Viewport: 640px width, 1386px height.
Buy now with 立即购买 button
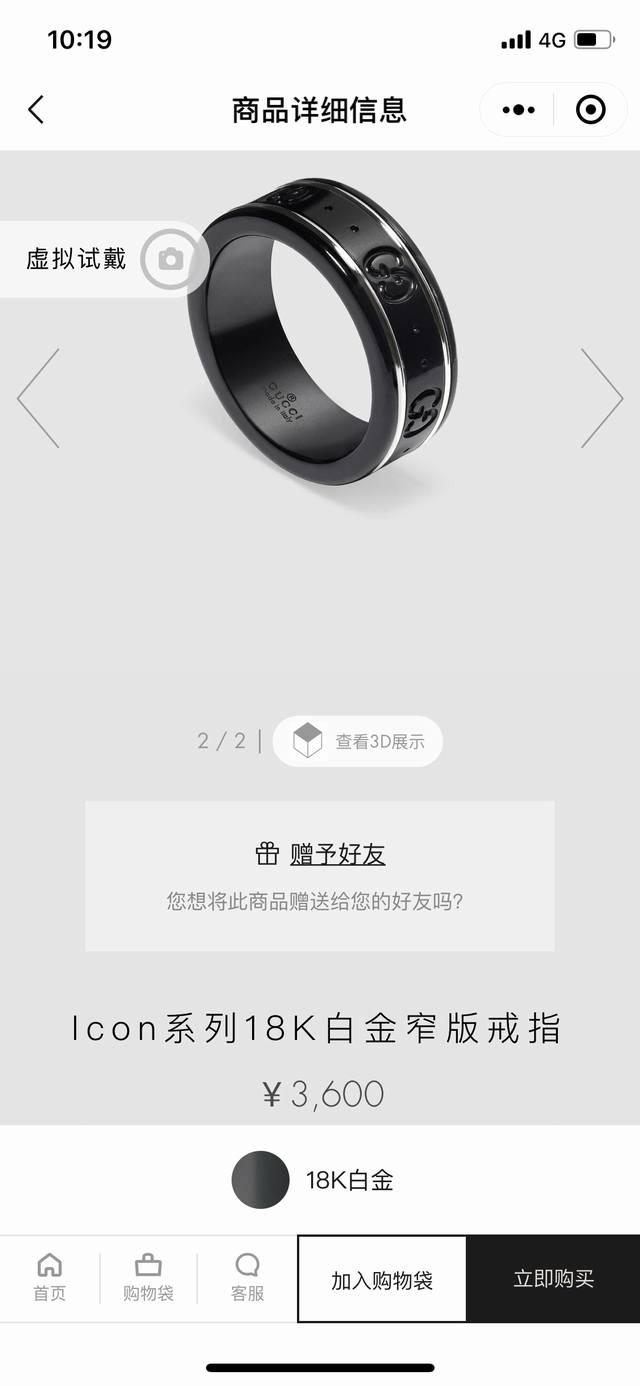(553, 1280)
